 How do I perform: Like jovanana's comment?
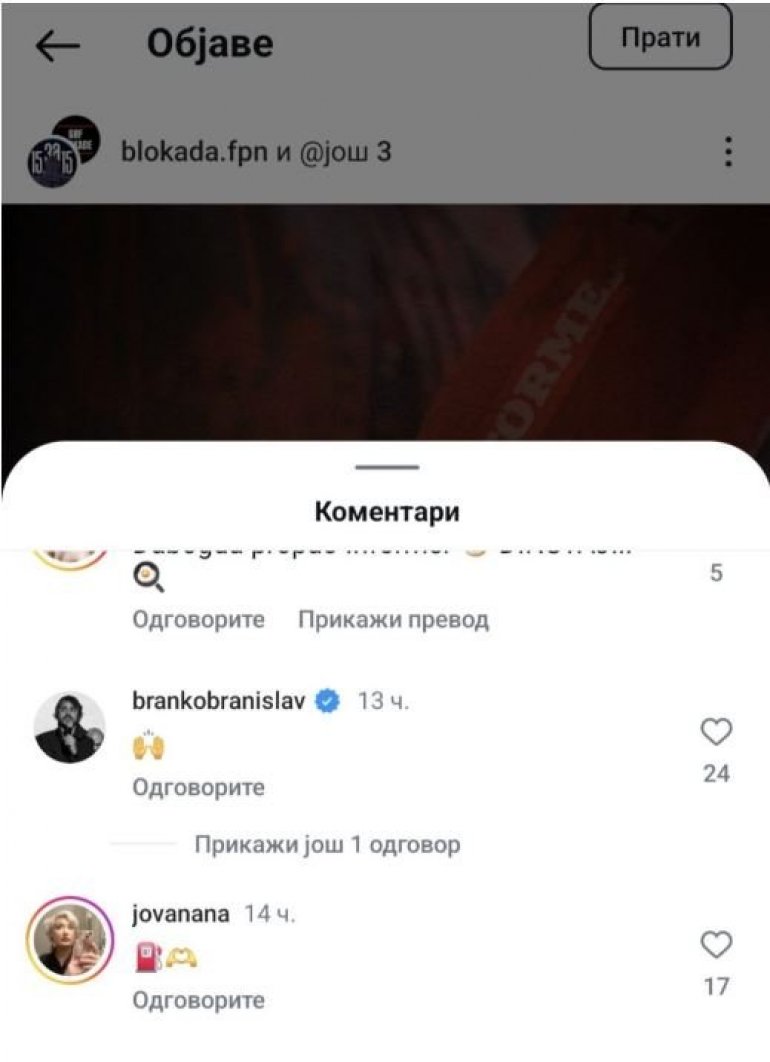click(716, 945)
